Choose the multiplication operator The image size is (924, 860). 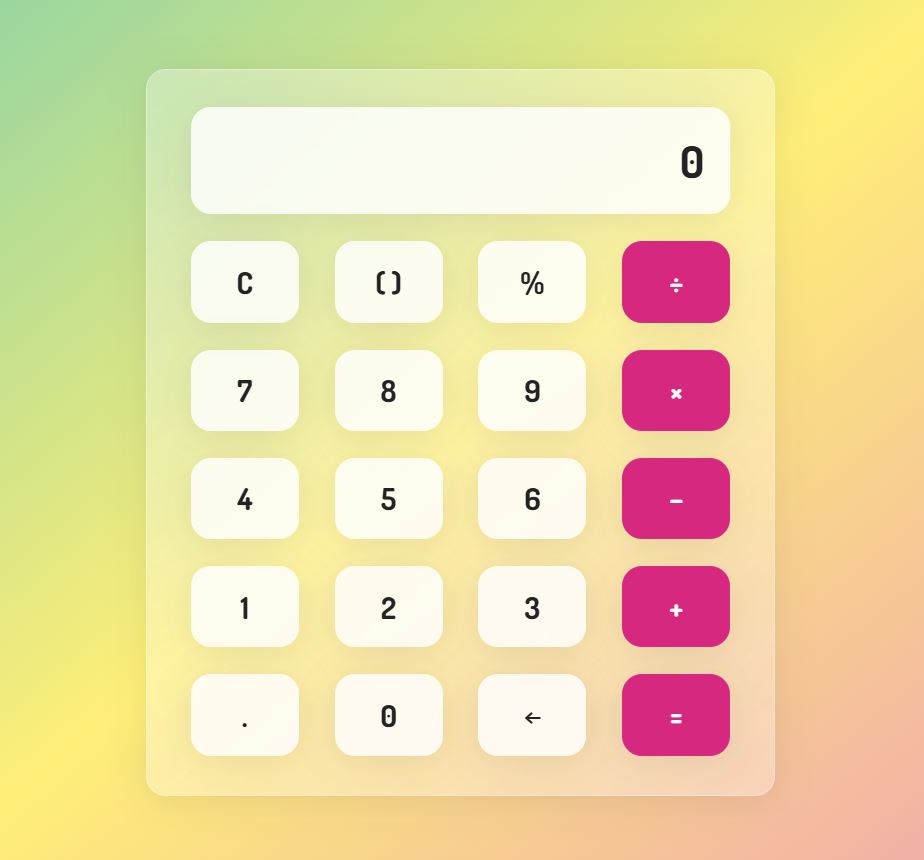tap(676, 391)
